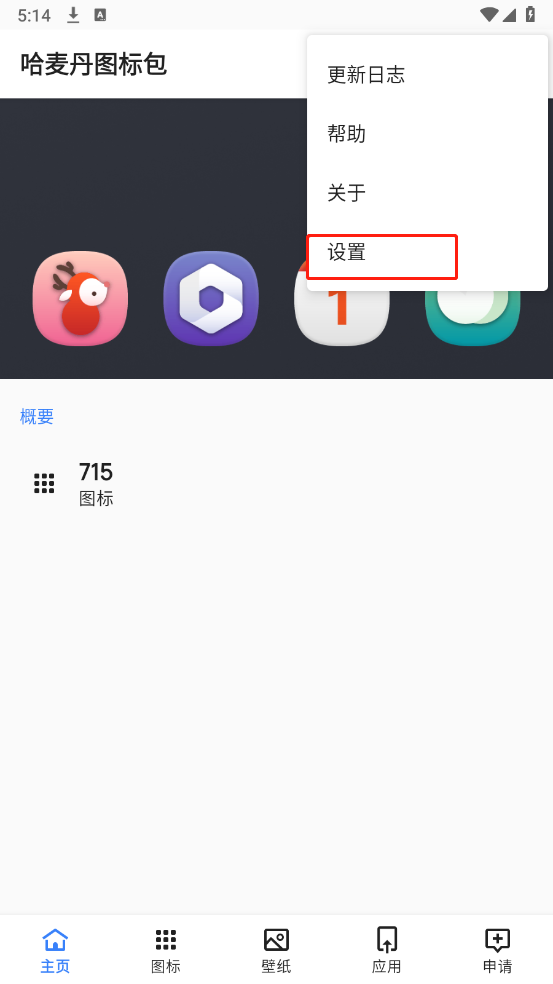This screenshot has height=984, width=553.
Task: Open the 壁纸 tab
Action: click(x=276, y=950)
